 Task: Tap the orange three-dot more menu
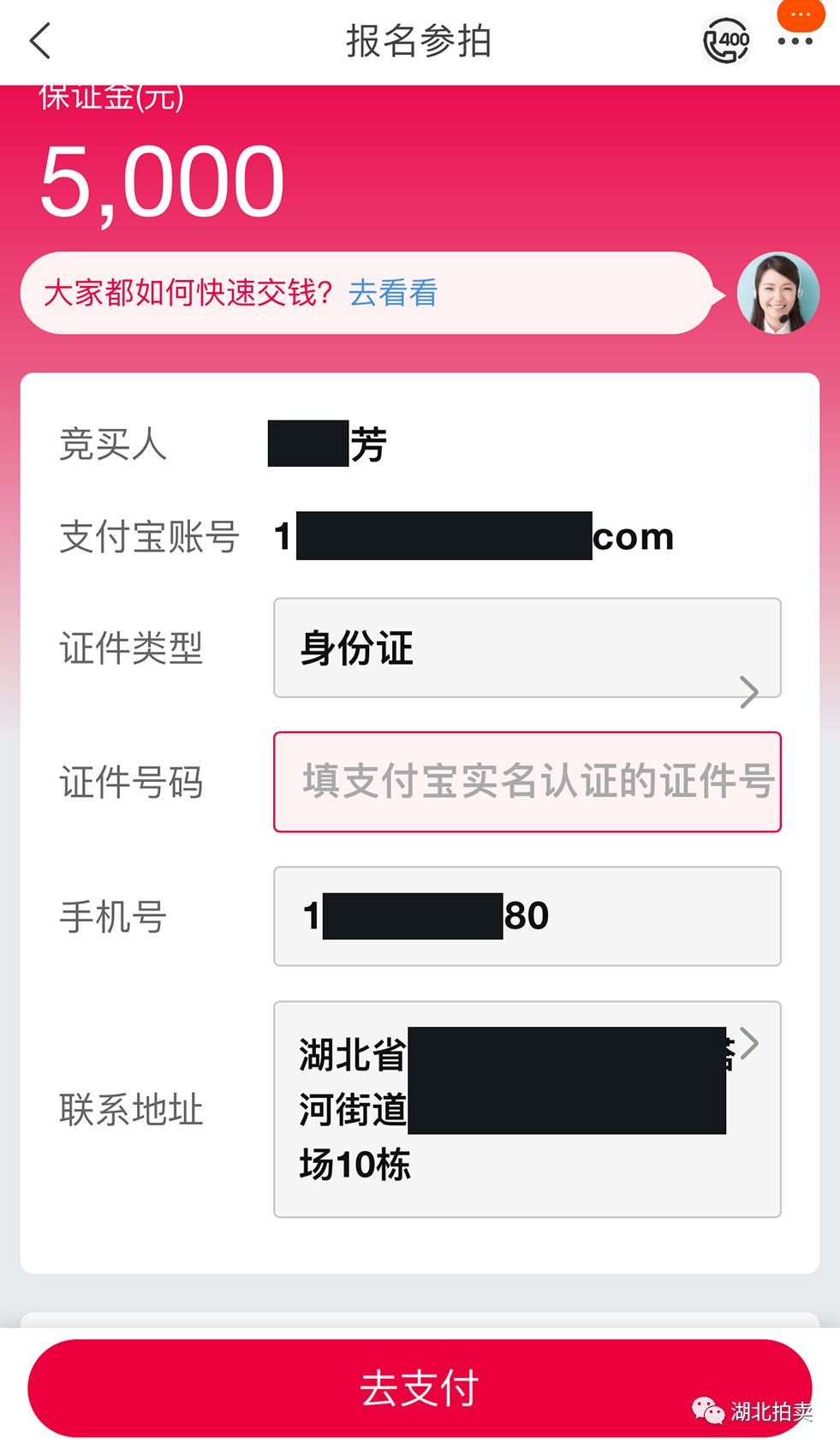[x=798, y=15]
